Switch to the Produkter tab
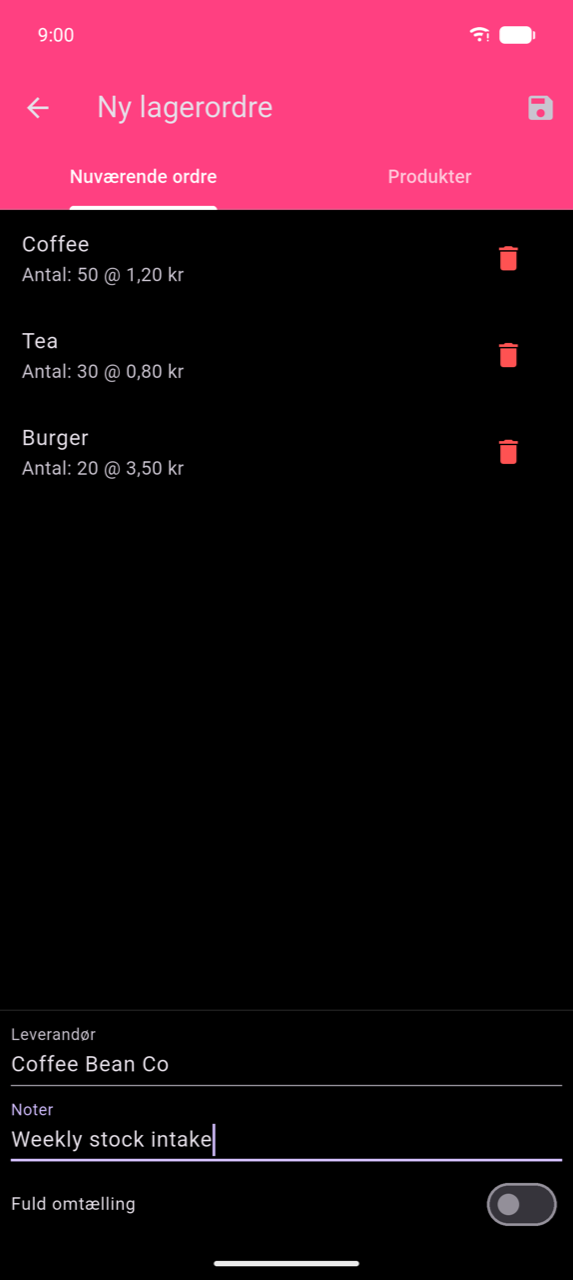Image resolution: width=573 pixels, height=1280 pixels. (429, 177)
